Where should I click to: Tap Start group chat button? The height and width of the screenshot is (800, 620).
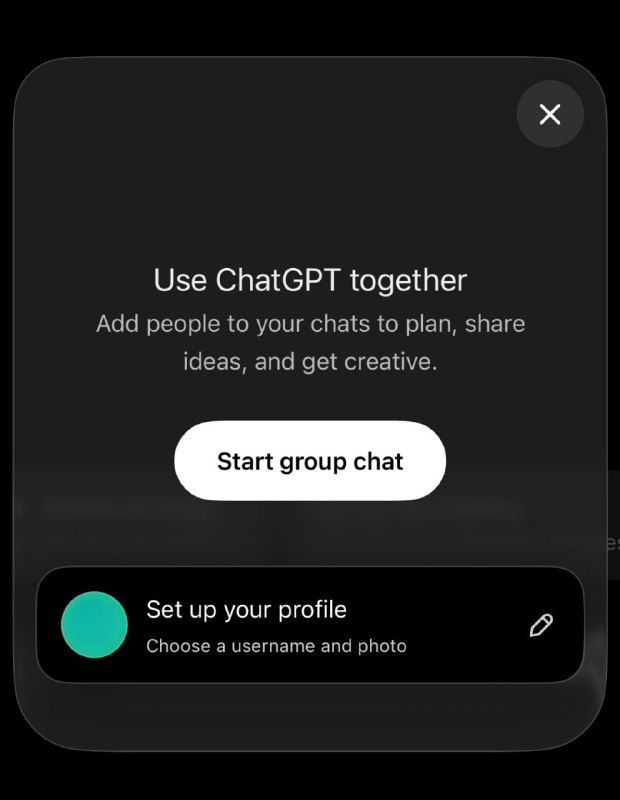click(x=310, y=461)
